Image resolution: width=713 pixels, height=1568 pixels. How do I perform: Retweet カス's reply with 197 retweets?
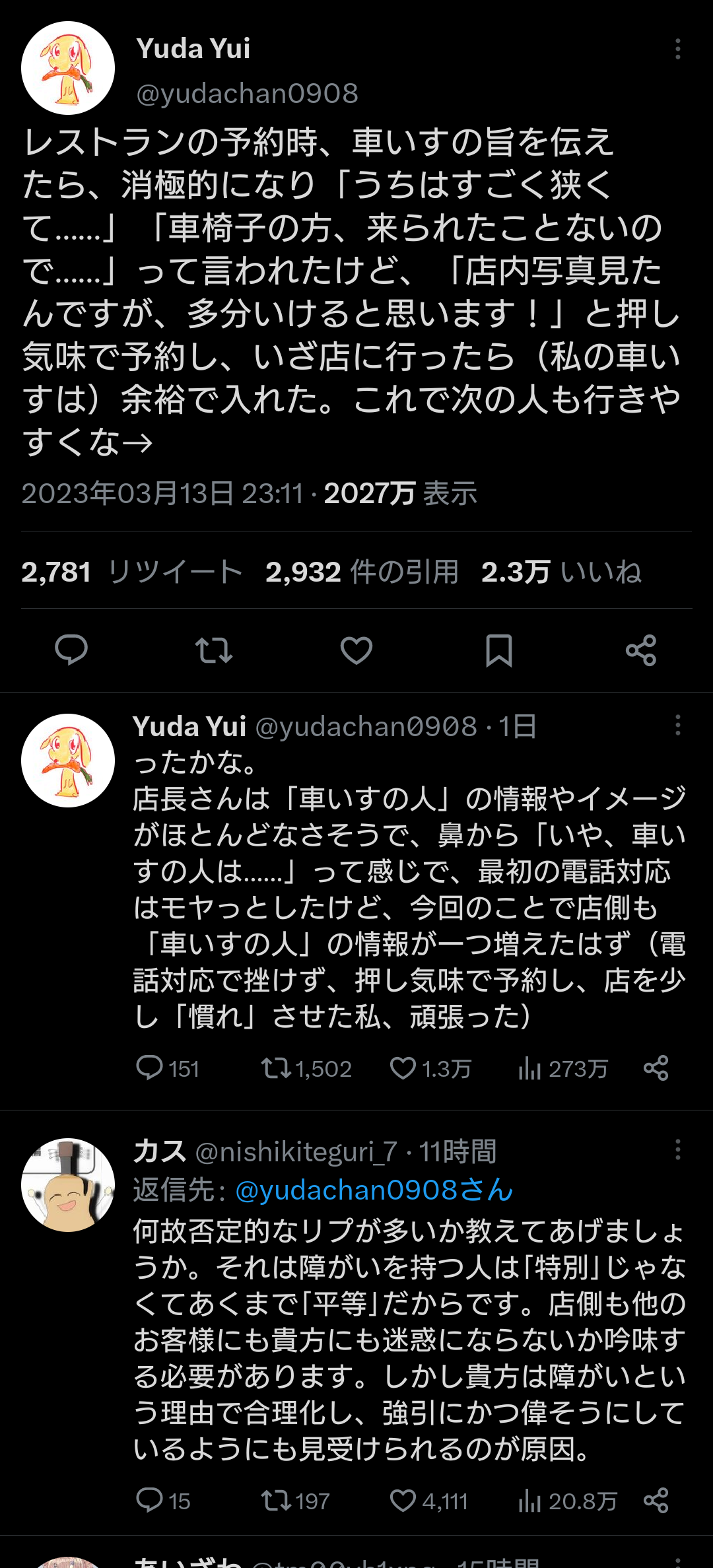295,1501
